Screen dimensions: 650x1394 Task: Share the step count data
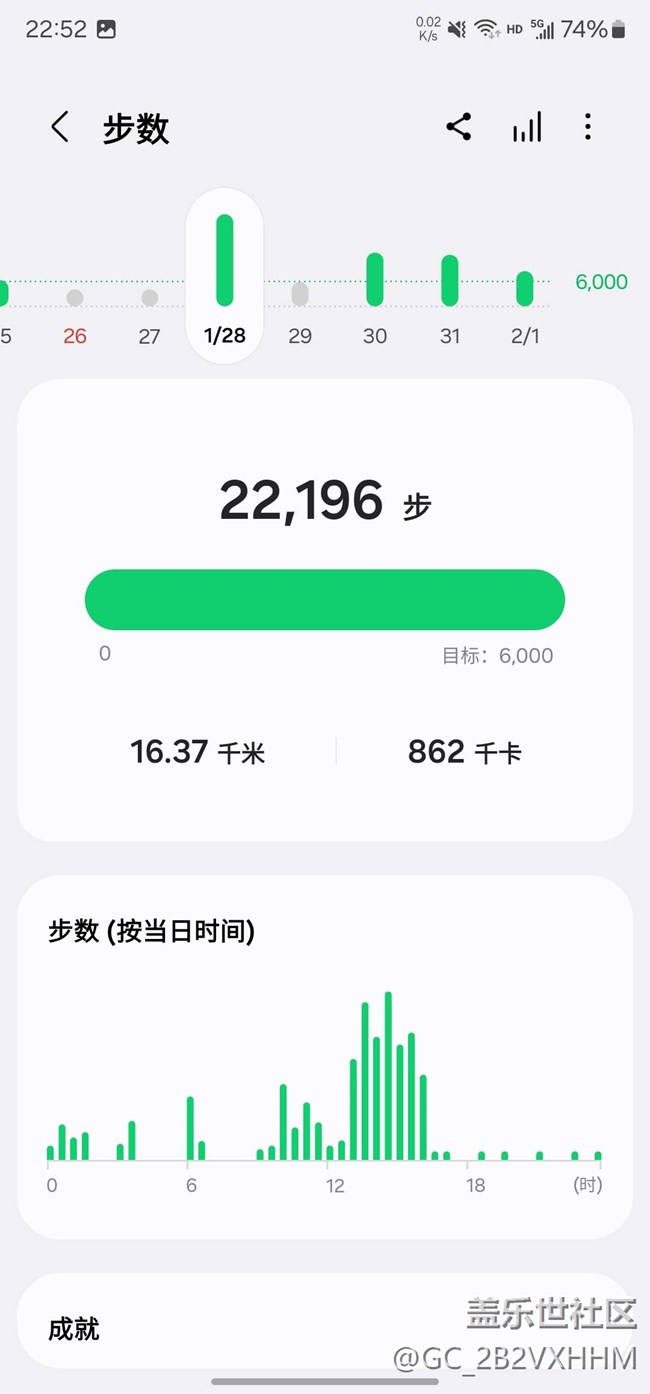459,127
